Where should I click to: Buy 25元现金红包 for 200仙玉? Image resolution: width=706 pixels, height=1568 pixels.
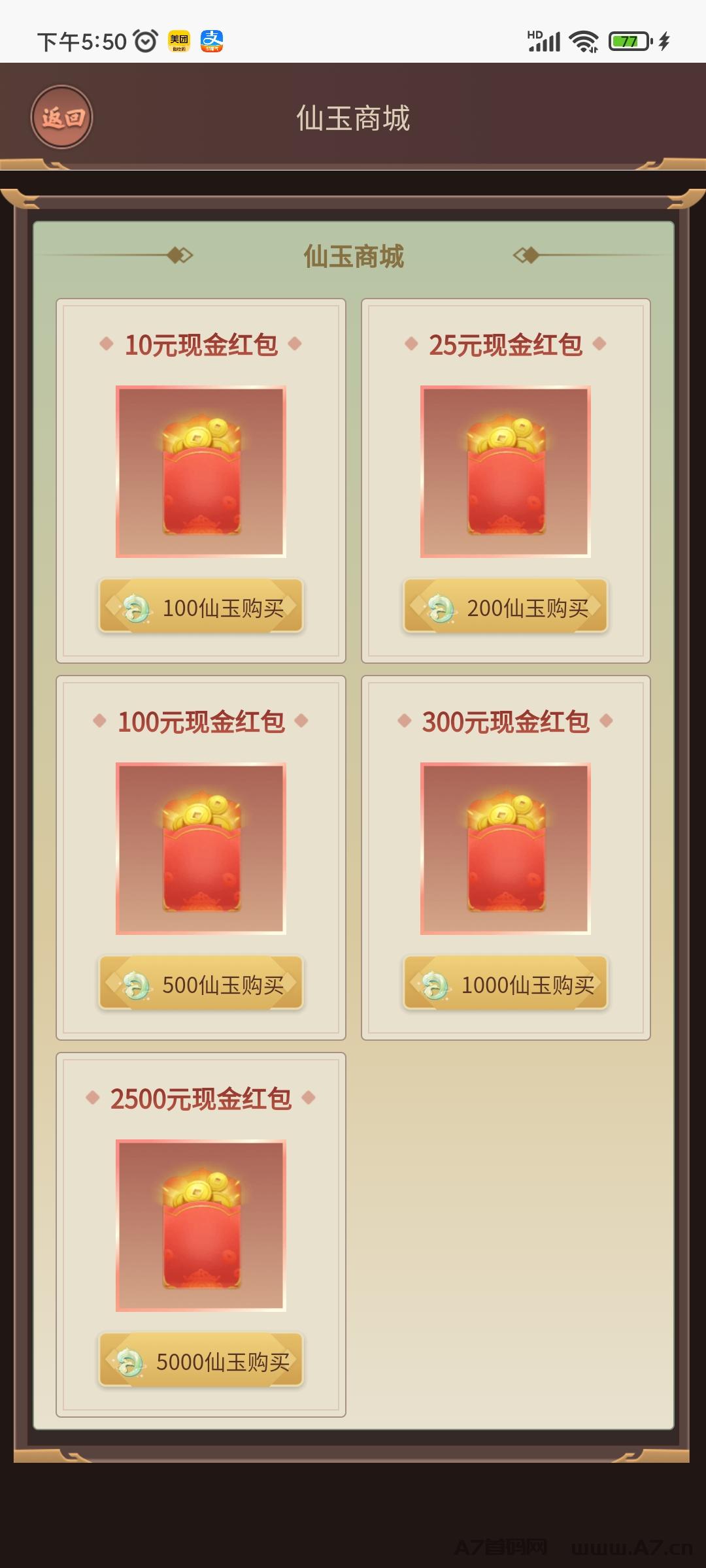click(x=505, y=607)
